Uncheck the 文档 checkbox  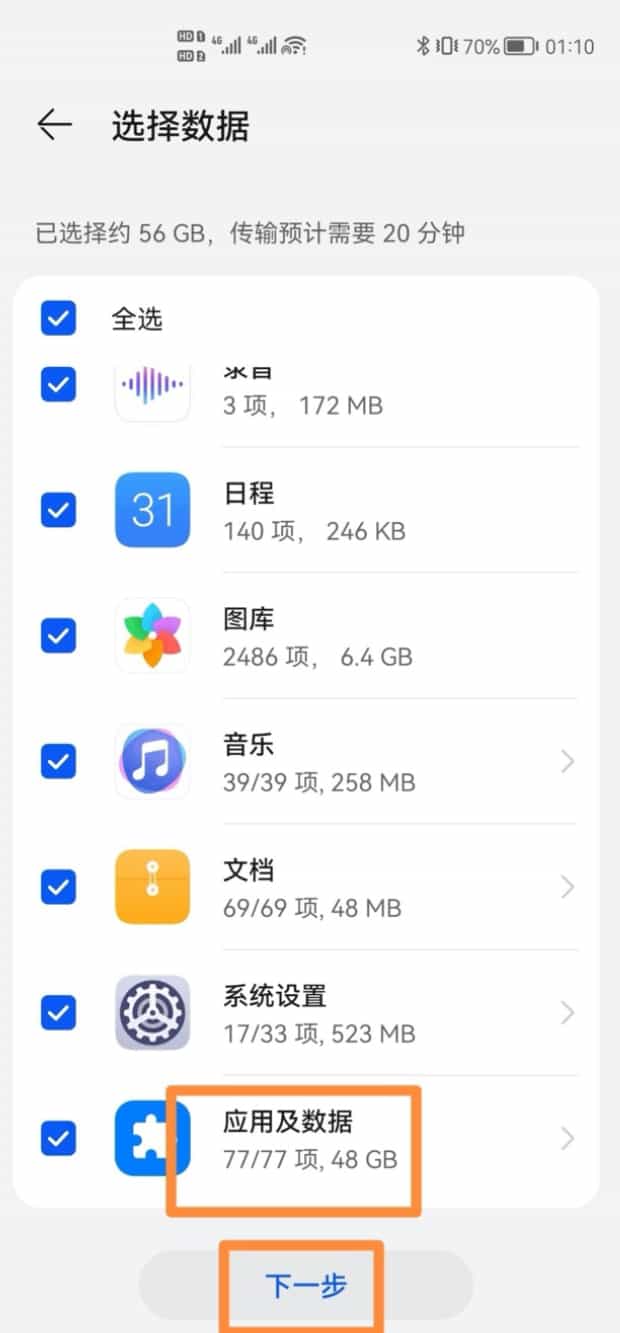coord(58,886)
